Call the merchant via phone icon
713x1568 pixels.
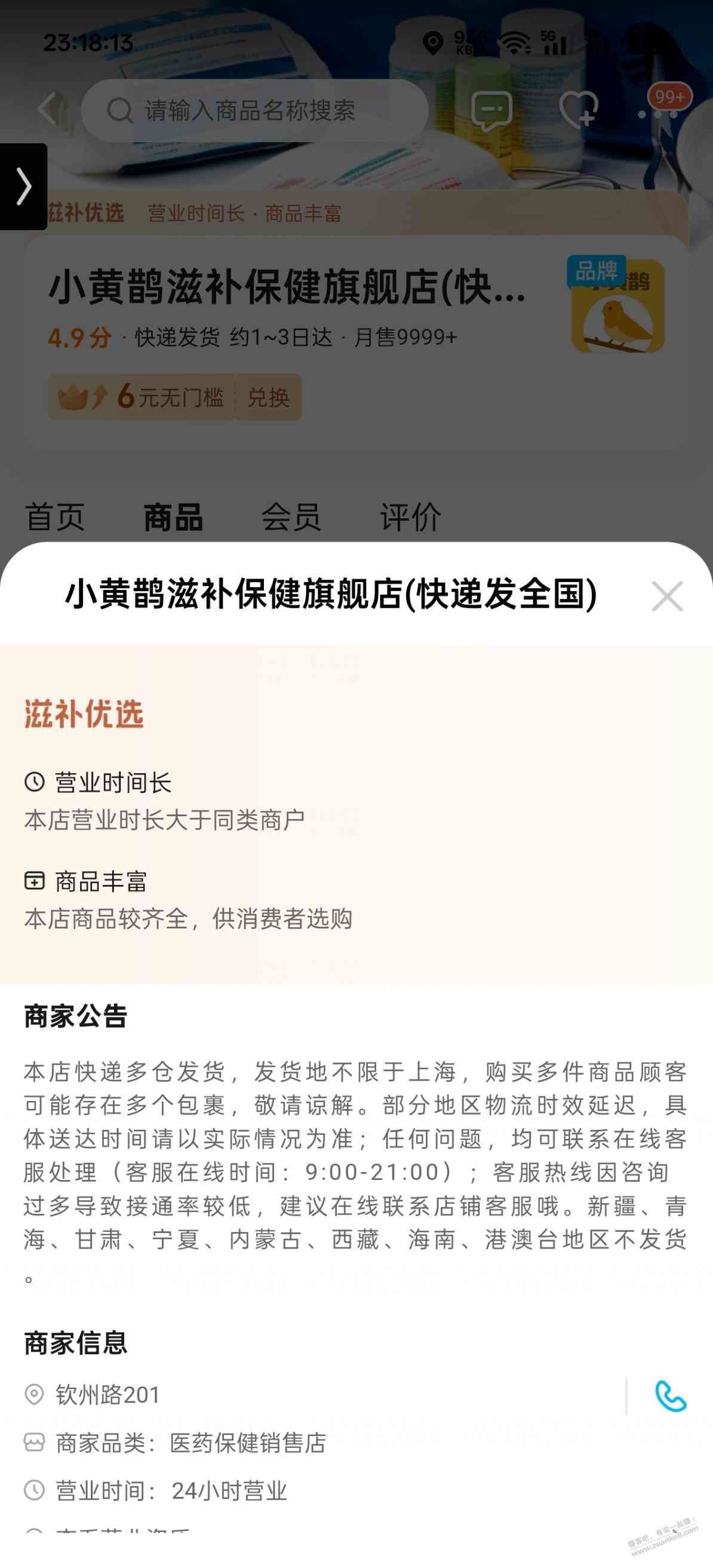(x=671, y=1396)
